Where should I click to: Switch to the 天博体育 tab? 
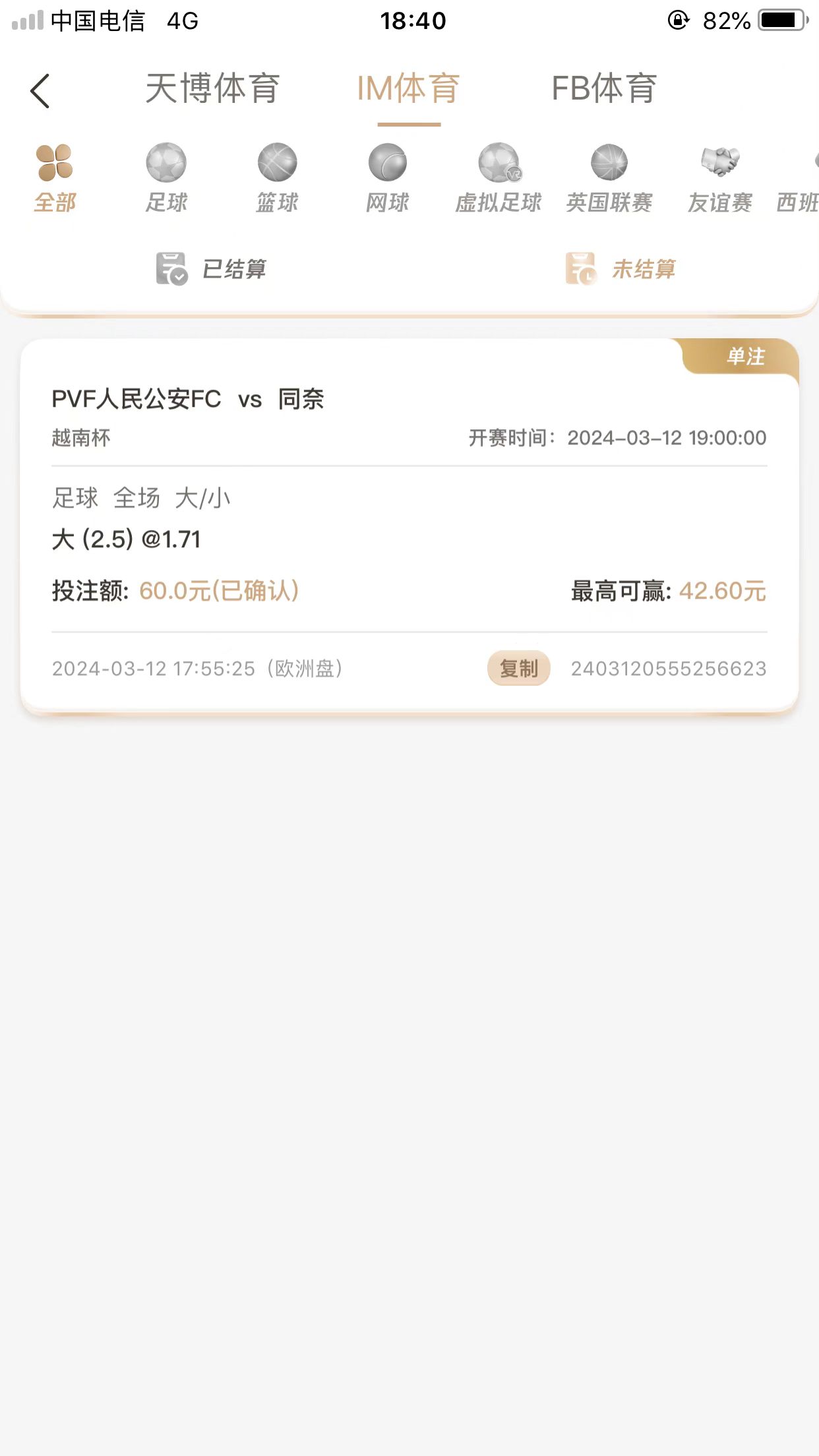coord(212,88)
